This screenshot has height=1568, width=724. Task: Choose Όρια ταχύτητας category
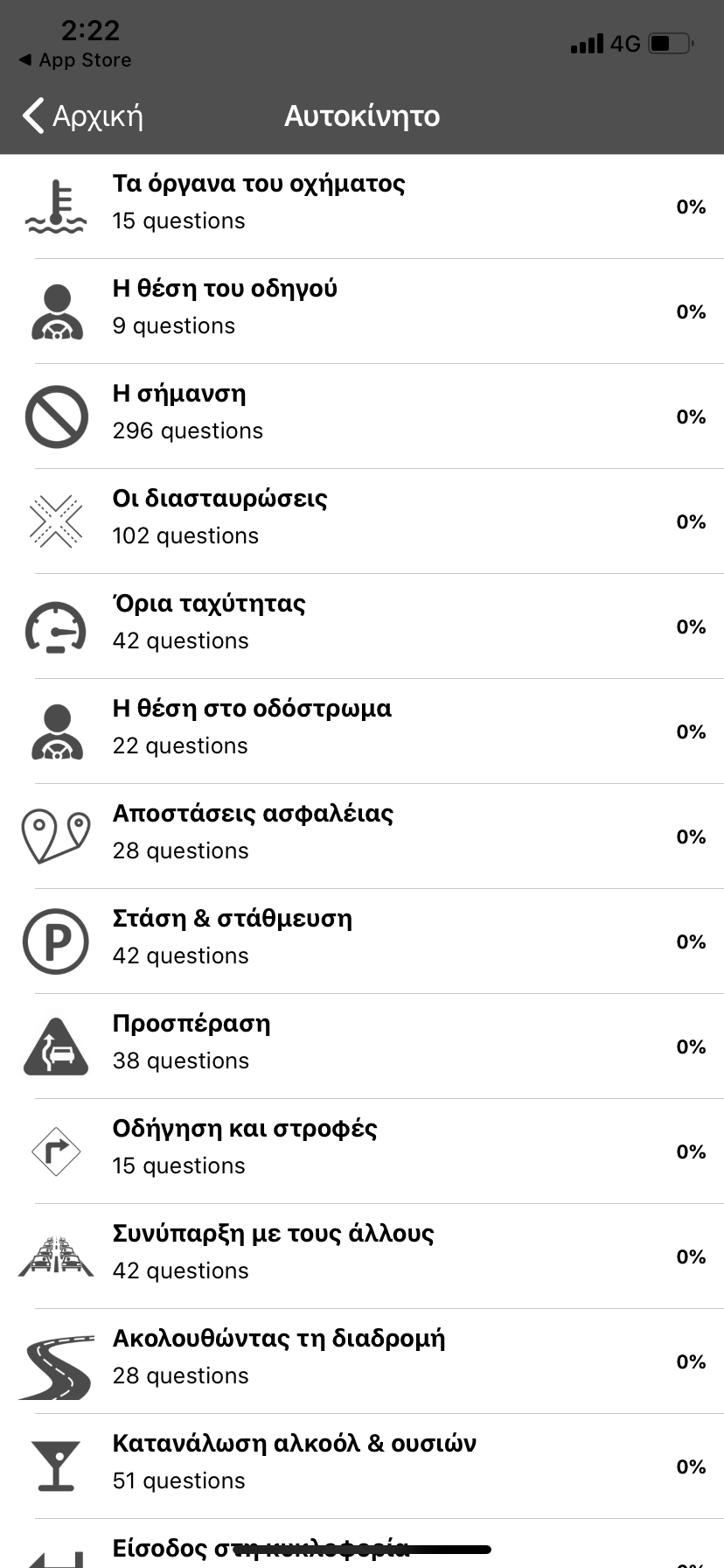coord(362,626)
